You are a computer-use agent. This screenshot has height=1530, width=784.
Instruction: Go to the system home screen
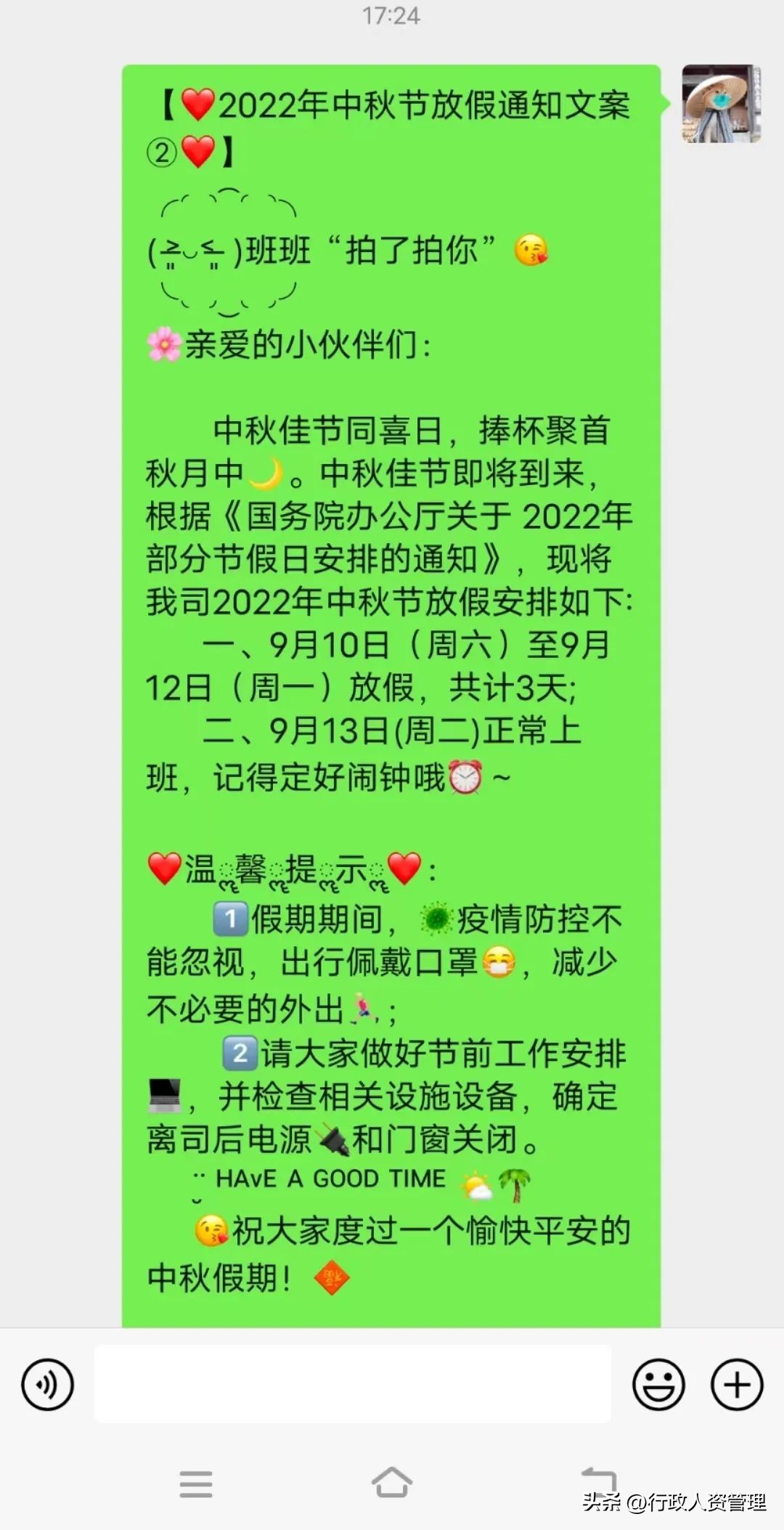click(392, 1484)
